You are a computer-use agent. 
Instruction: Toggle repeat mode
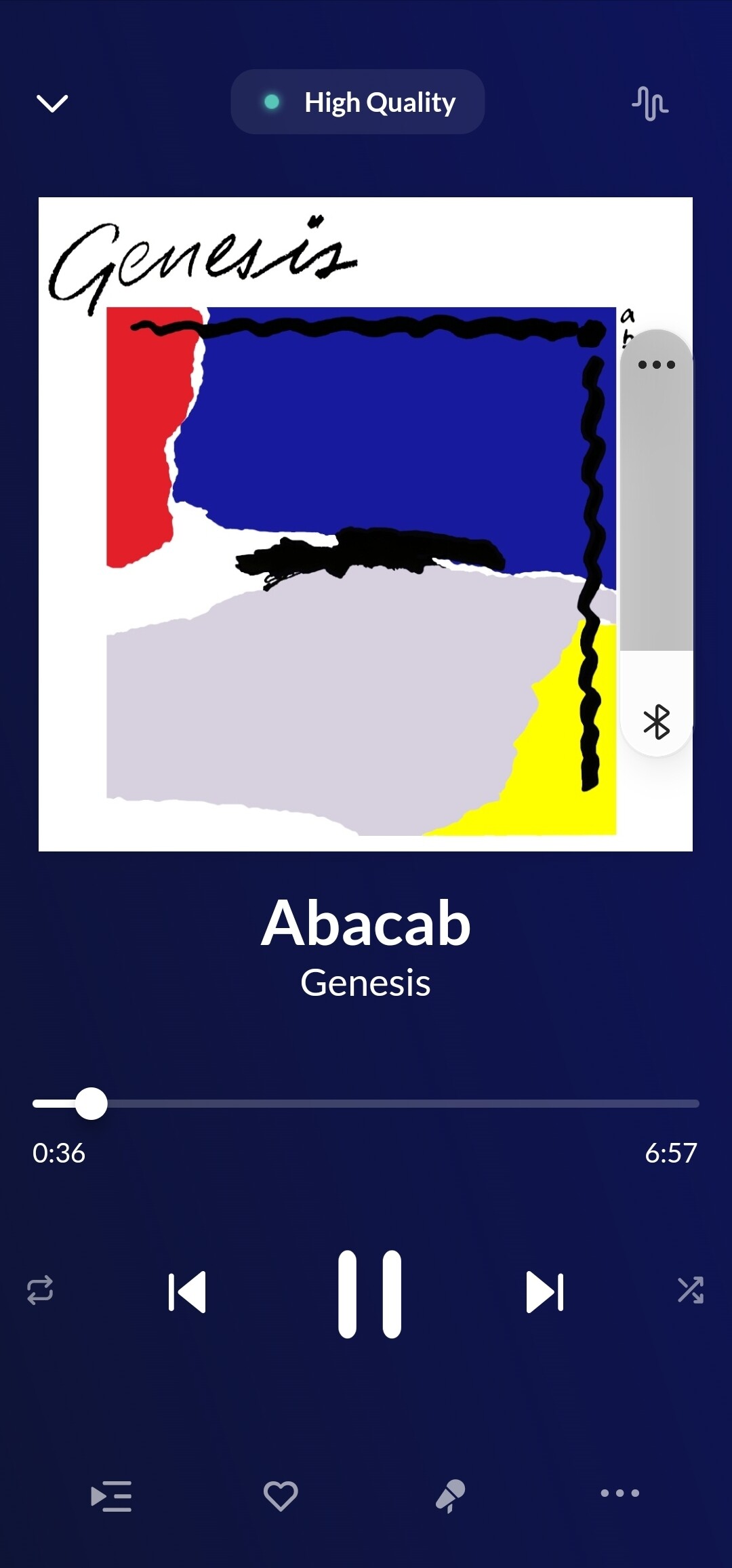40,1290
